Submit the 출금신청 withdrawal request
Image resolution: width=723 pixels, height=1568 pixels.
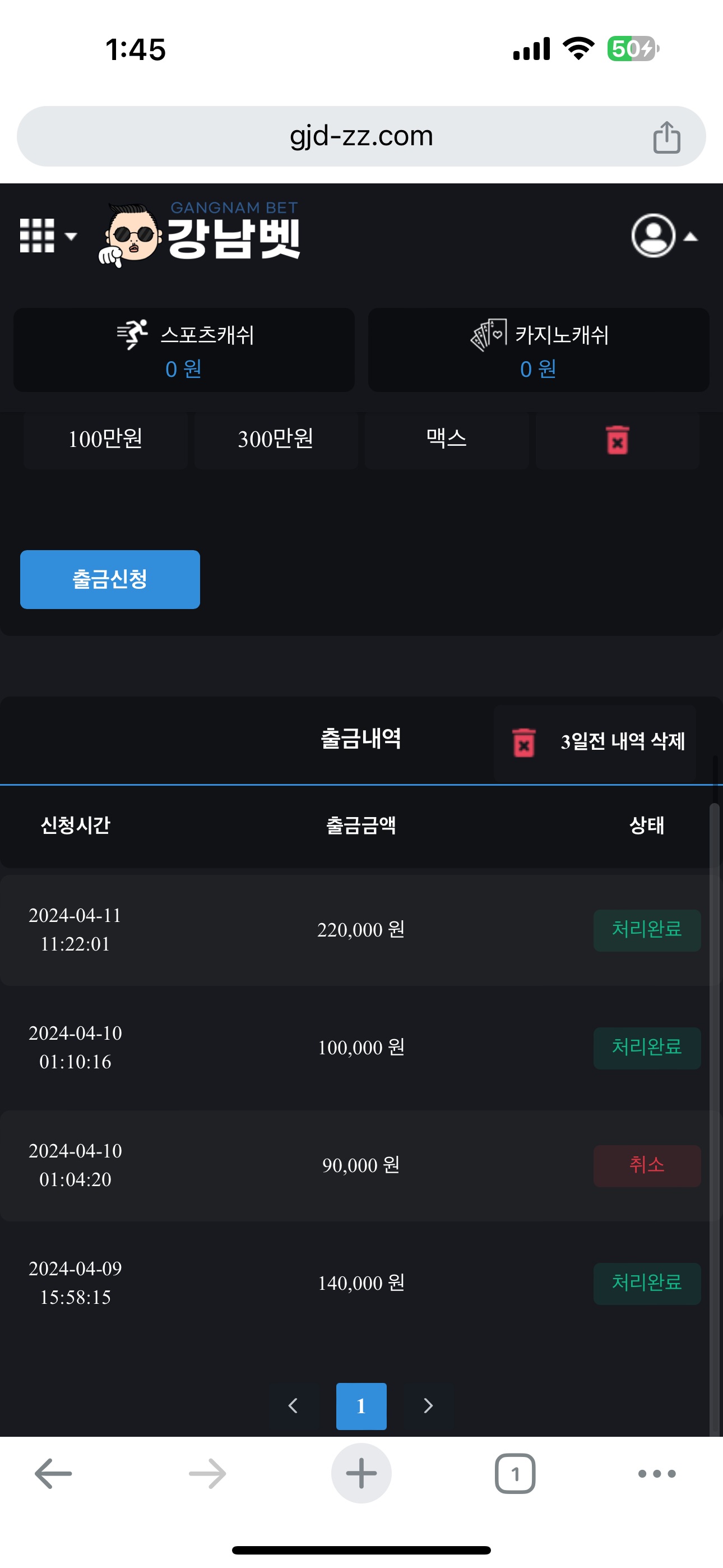[x=110, y=579]
